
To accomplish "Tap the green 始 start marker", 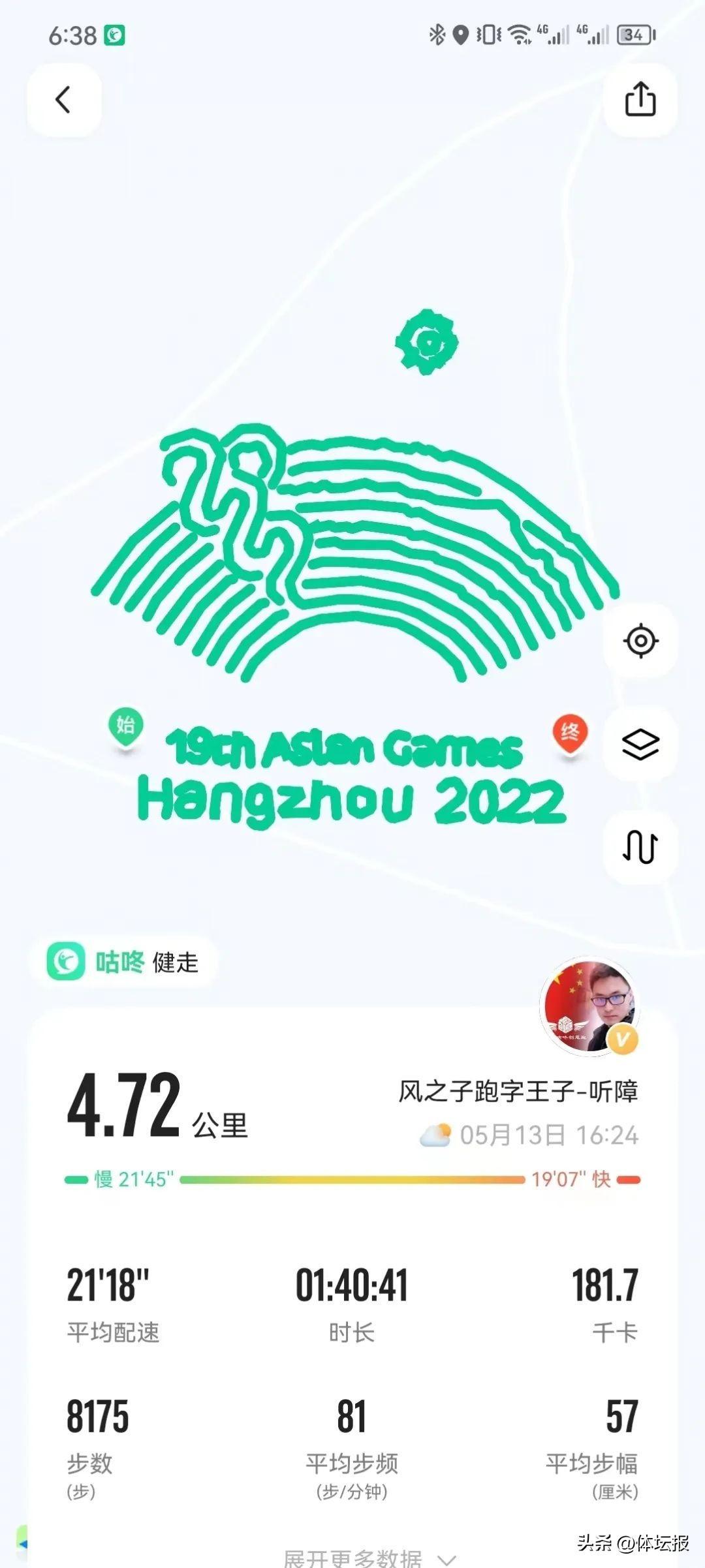I will click(x=125, y=726).
